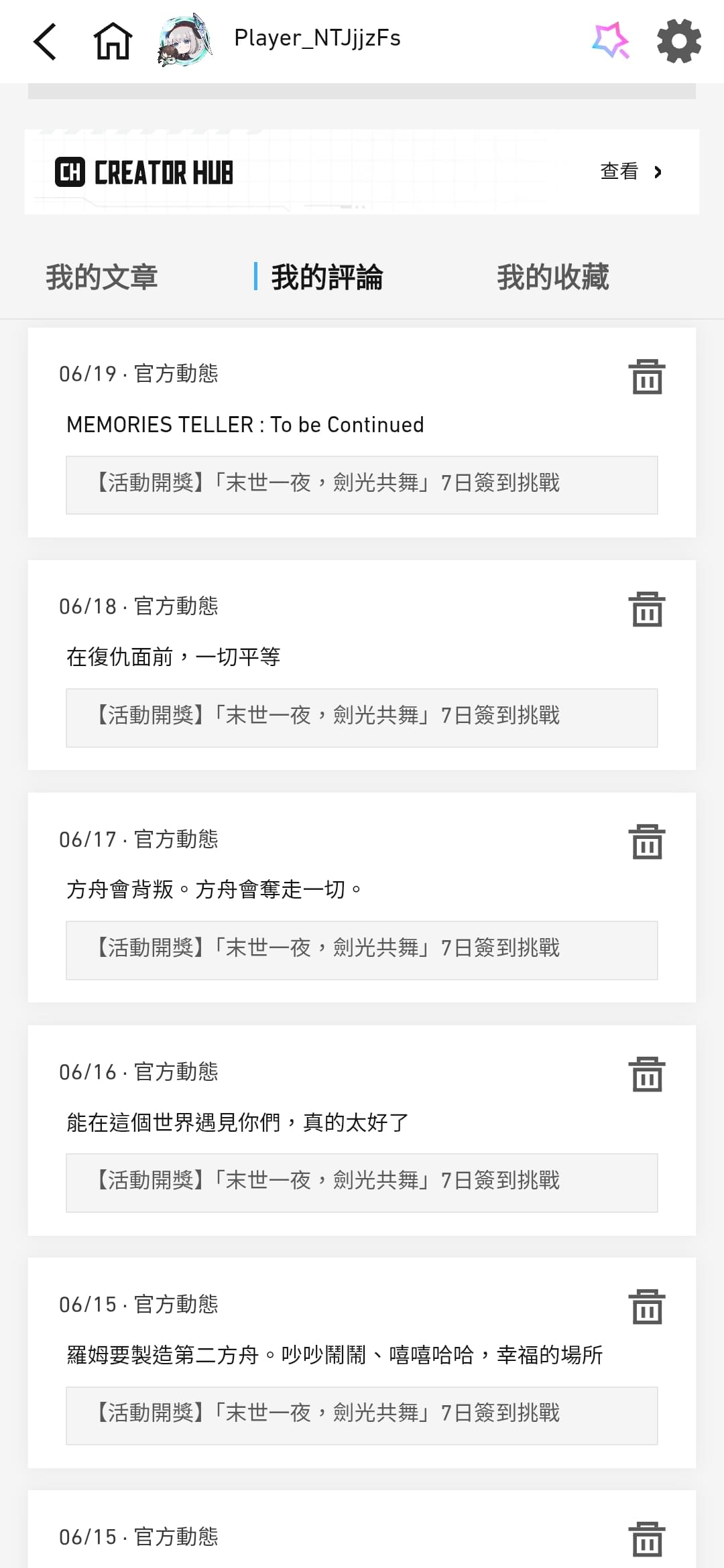This screenshot has width=724, height=1568.
Task: Open Player_NTJjjzFs profile avatar
Action: click(186, 40)
